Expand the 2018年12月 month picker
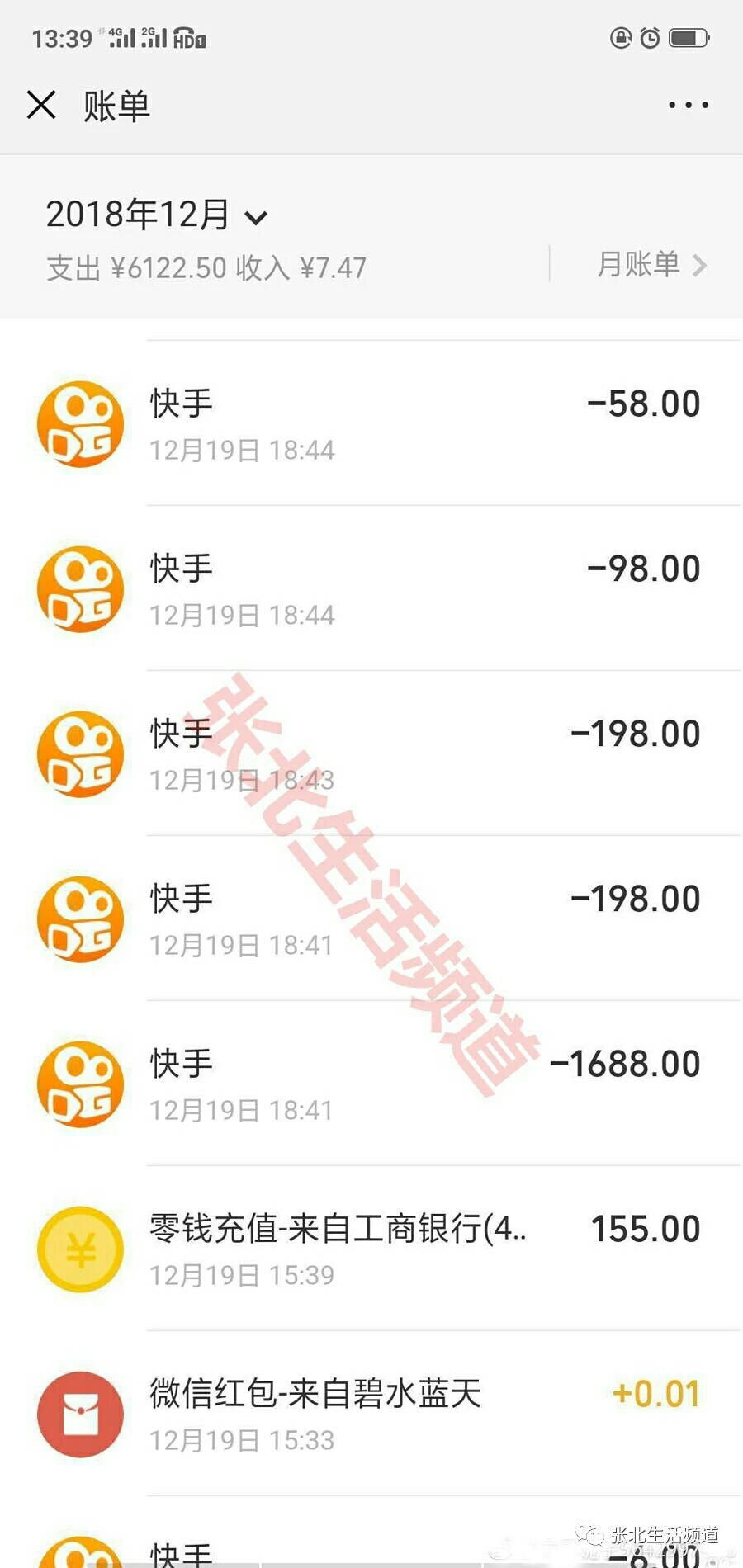The image size is (743, 1568). point(157,215)
